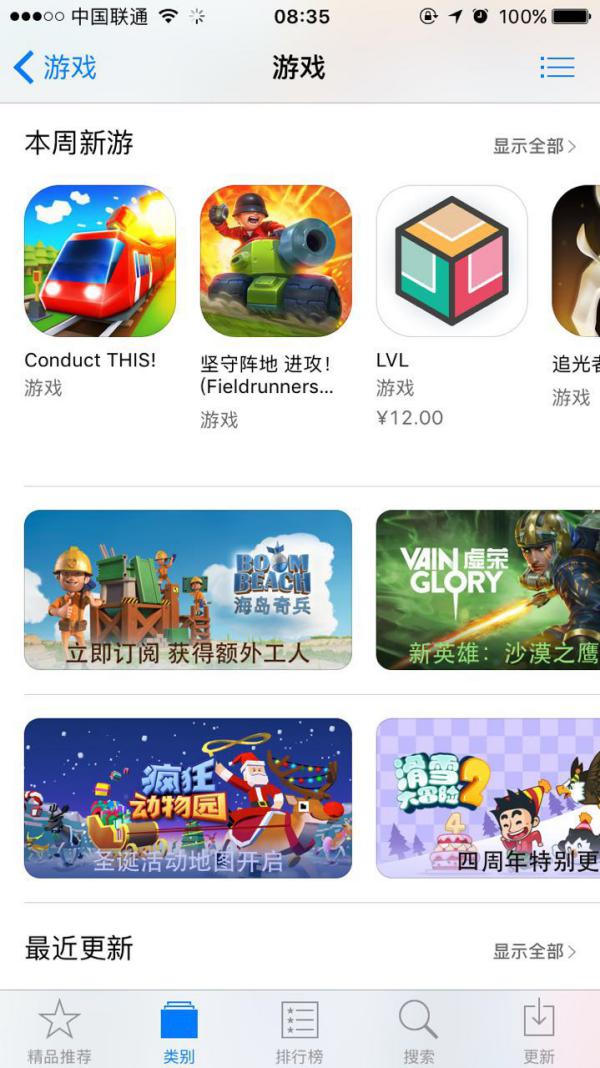The height and width of the screenshot is (1068, 600).
Task: Open Conduct THIS! game
Action: (x=100, y=261)
